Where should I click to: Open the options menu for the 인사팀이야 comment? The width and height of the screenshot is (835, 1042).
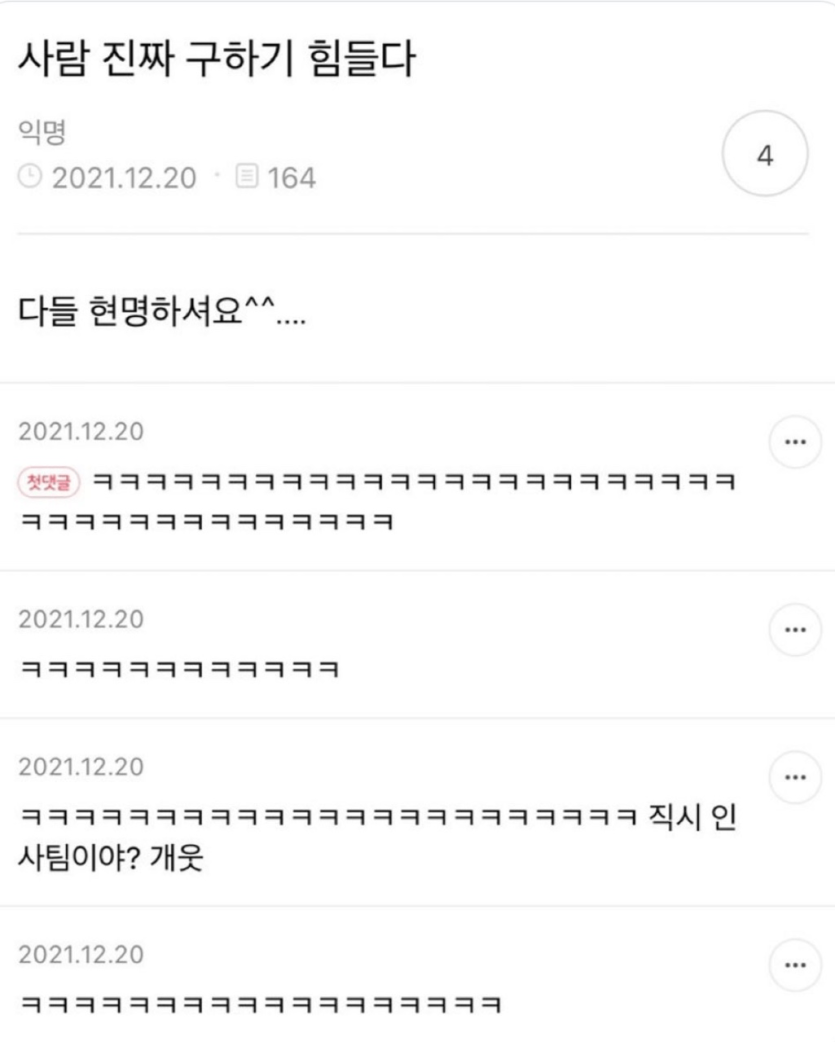[795, 777]
